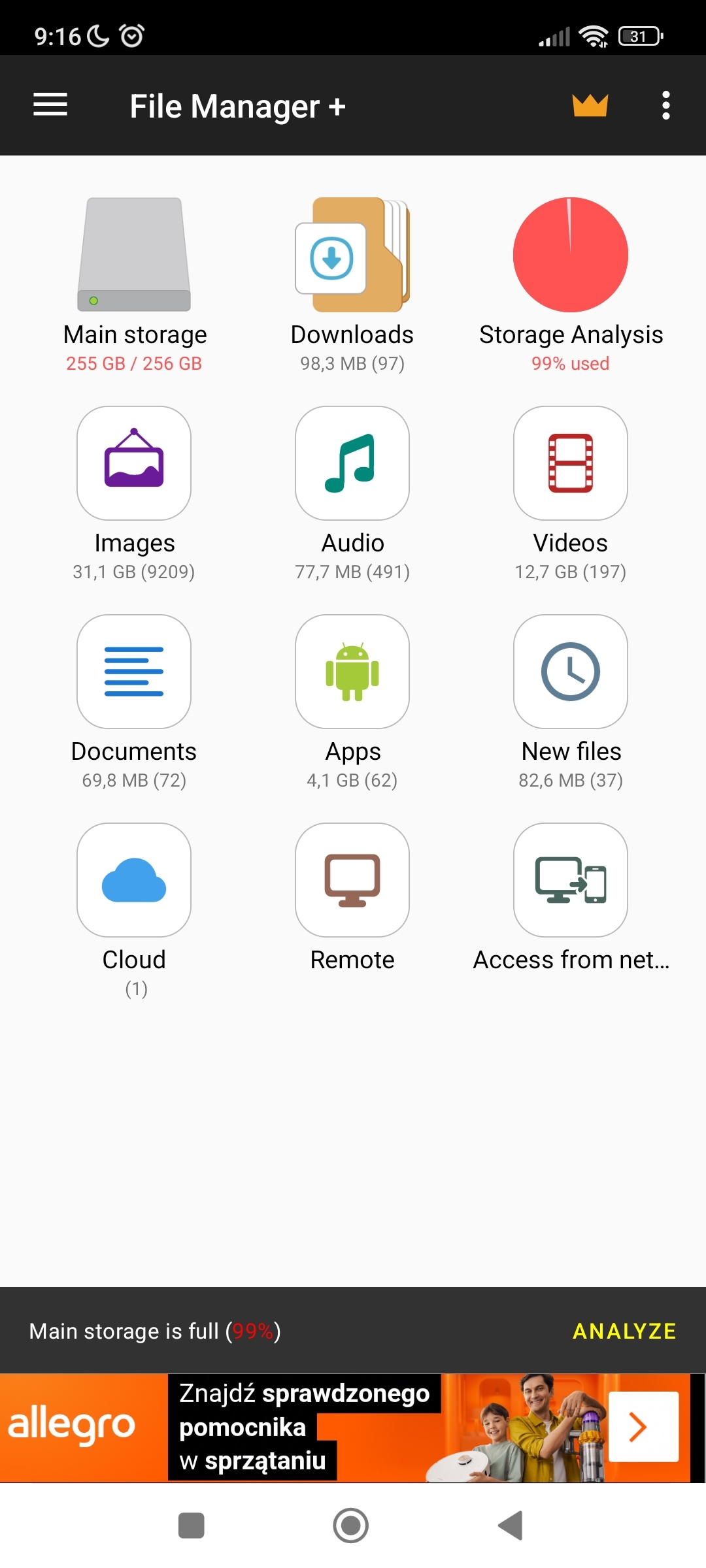Open the Audio category
The image size is (706, 1568).
(x=352, y=463)
